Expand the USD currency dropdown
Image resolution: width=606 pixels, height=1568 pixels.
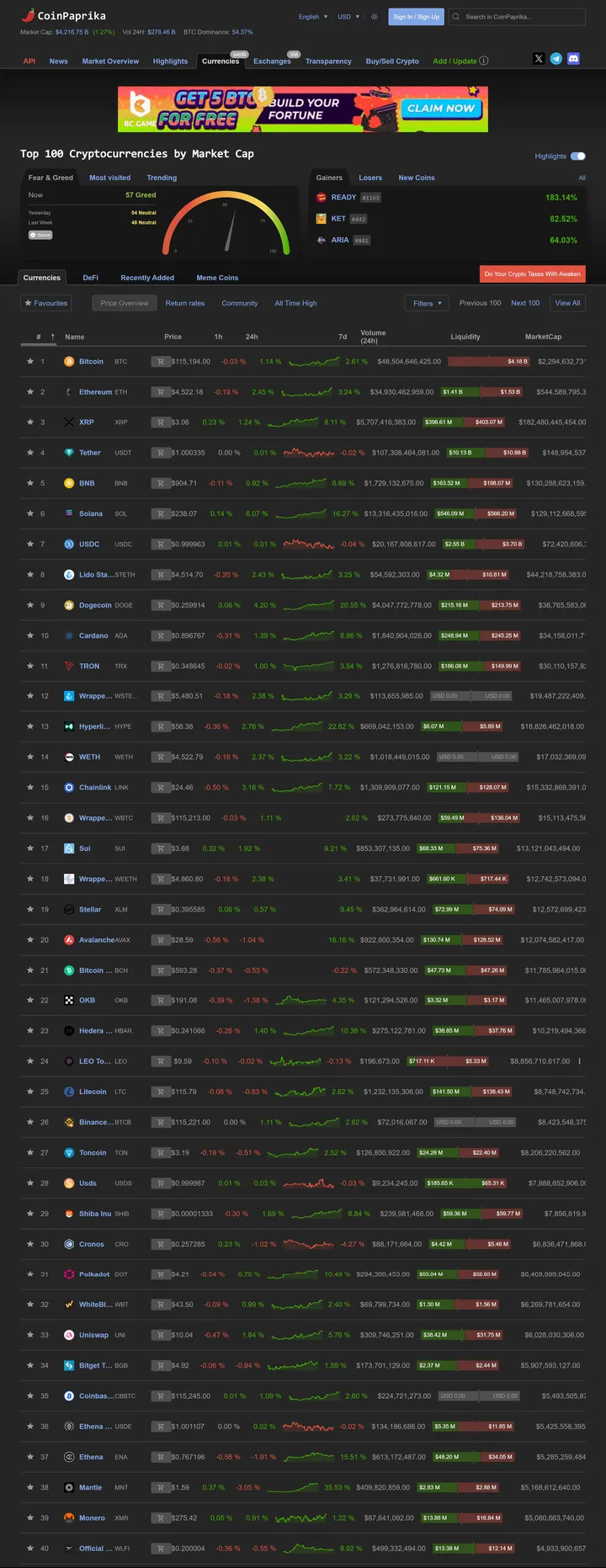[348, 16]
